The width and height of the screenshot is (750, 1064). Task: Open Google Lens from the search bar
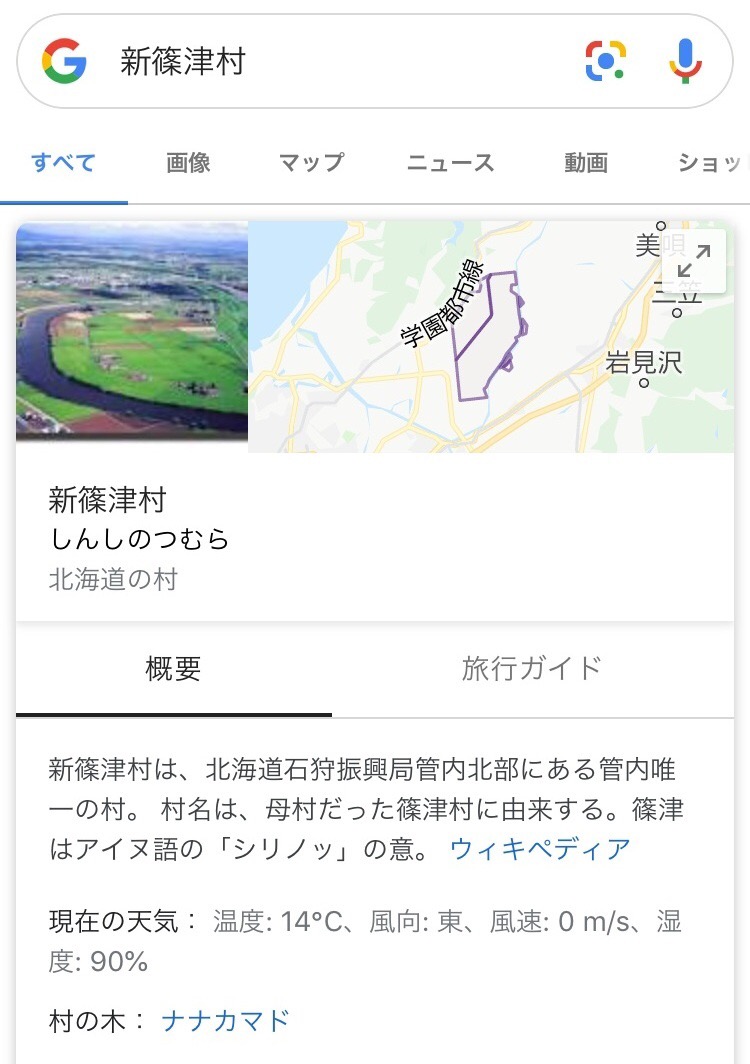[x=604, y=60]
